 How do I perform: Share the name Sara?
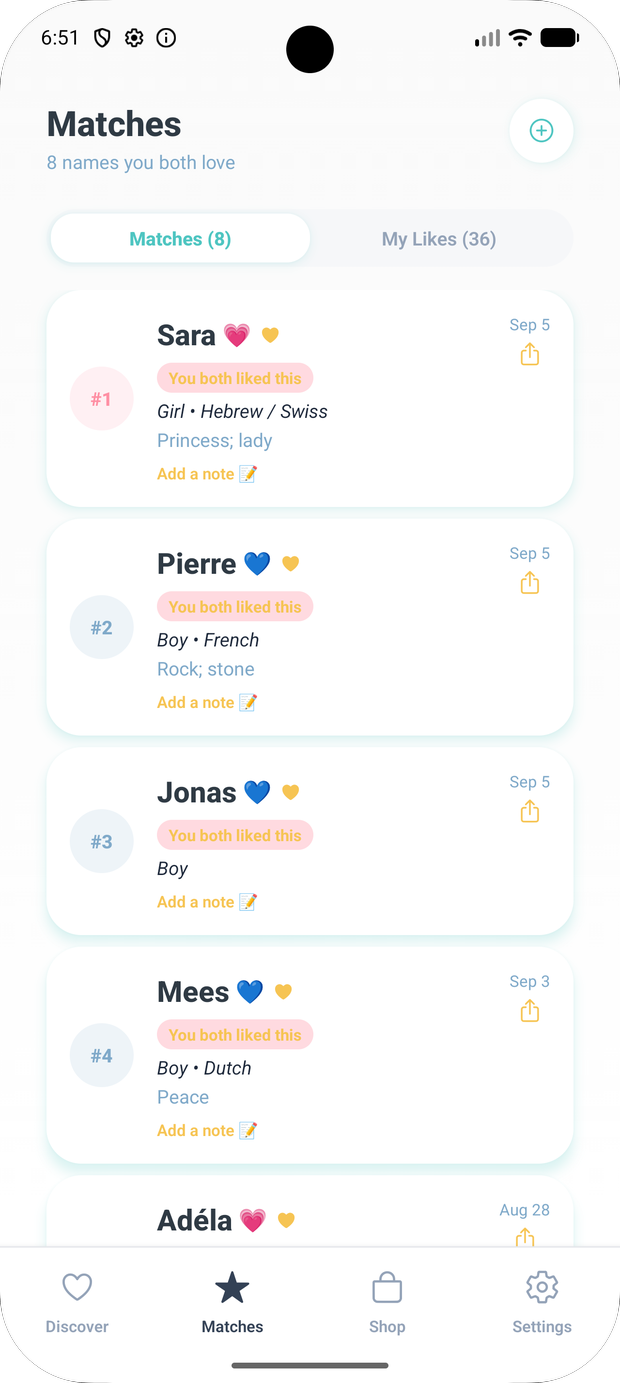click(x=530, y=355)
